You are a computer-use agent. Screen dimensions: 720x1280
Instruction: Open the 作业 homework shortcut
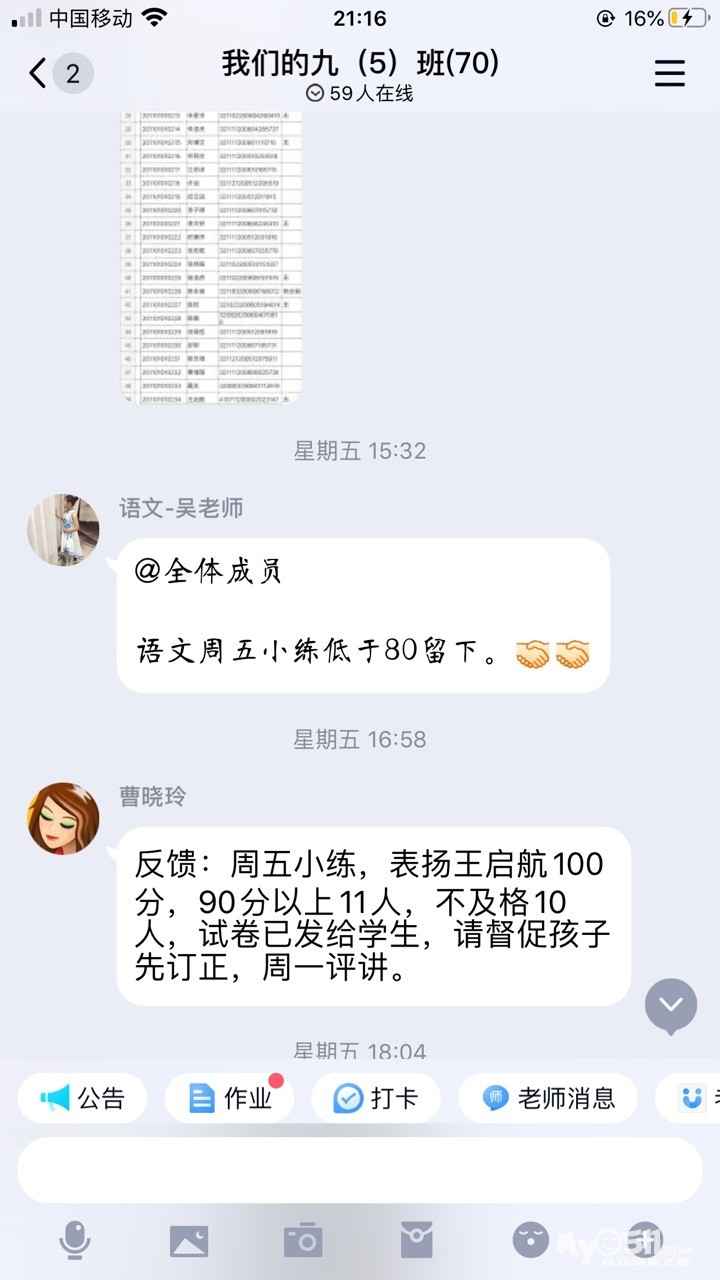(230, 1098)
